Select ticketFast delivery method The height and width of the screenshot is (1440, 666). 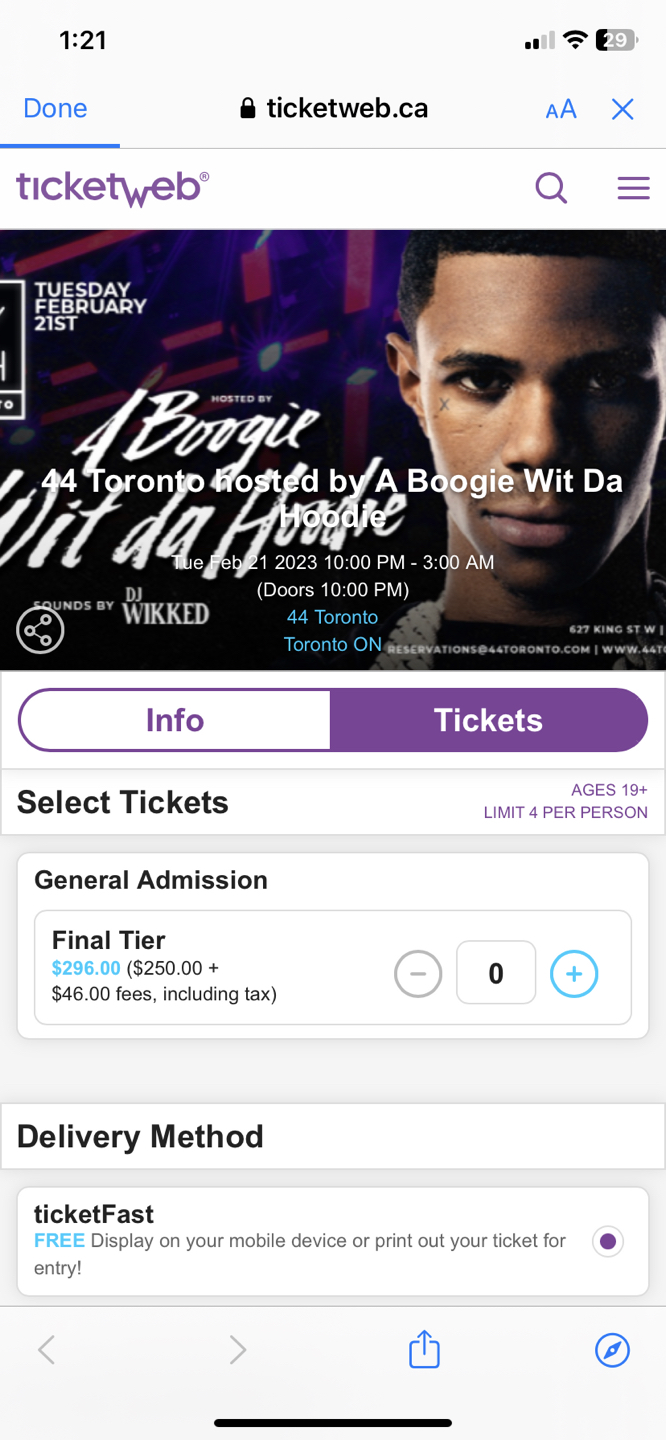(x=607, y=1241)
